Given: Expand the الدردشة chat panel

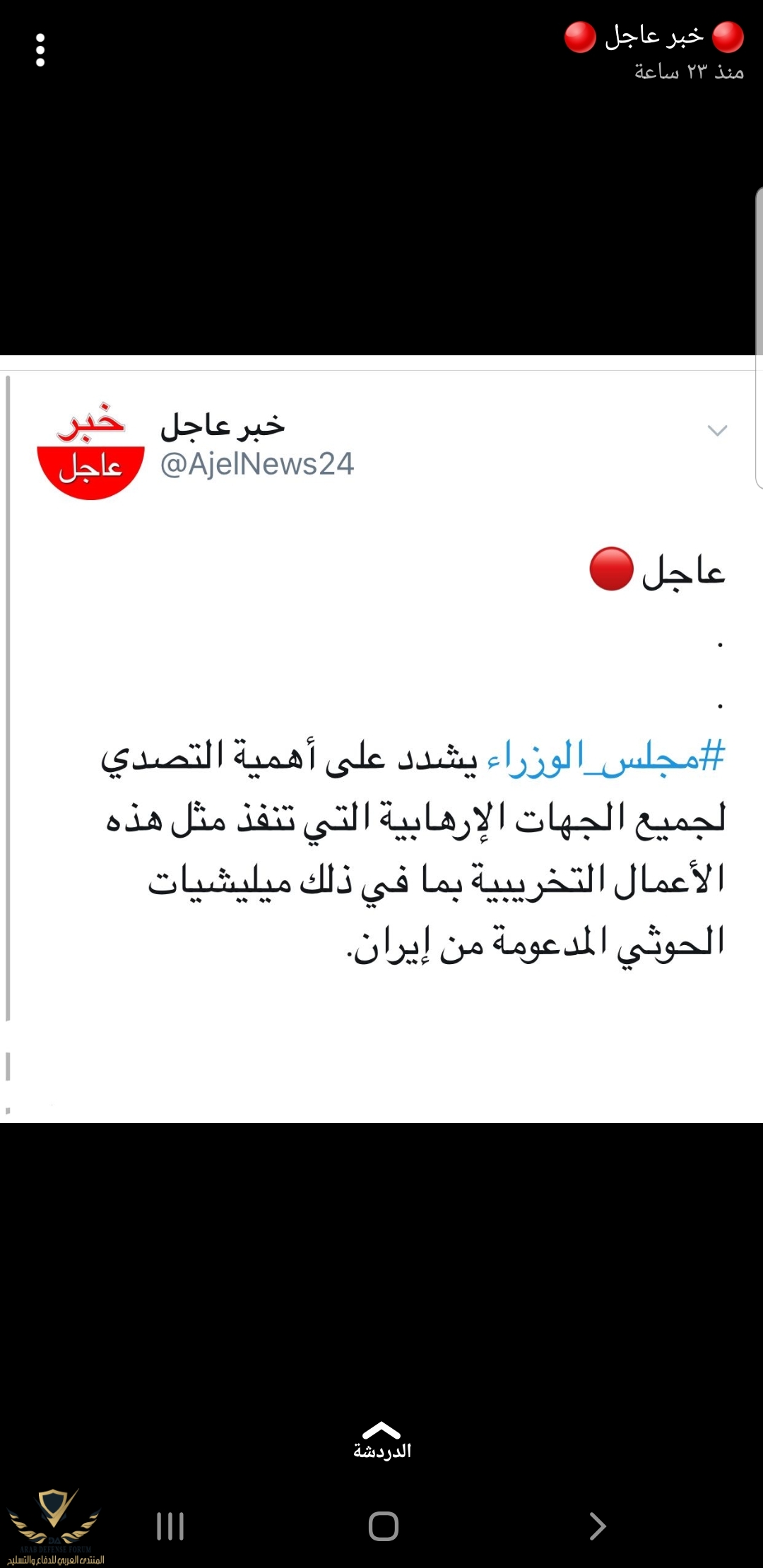Looking at the screenshot, I should (381, 1441).
